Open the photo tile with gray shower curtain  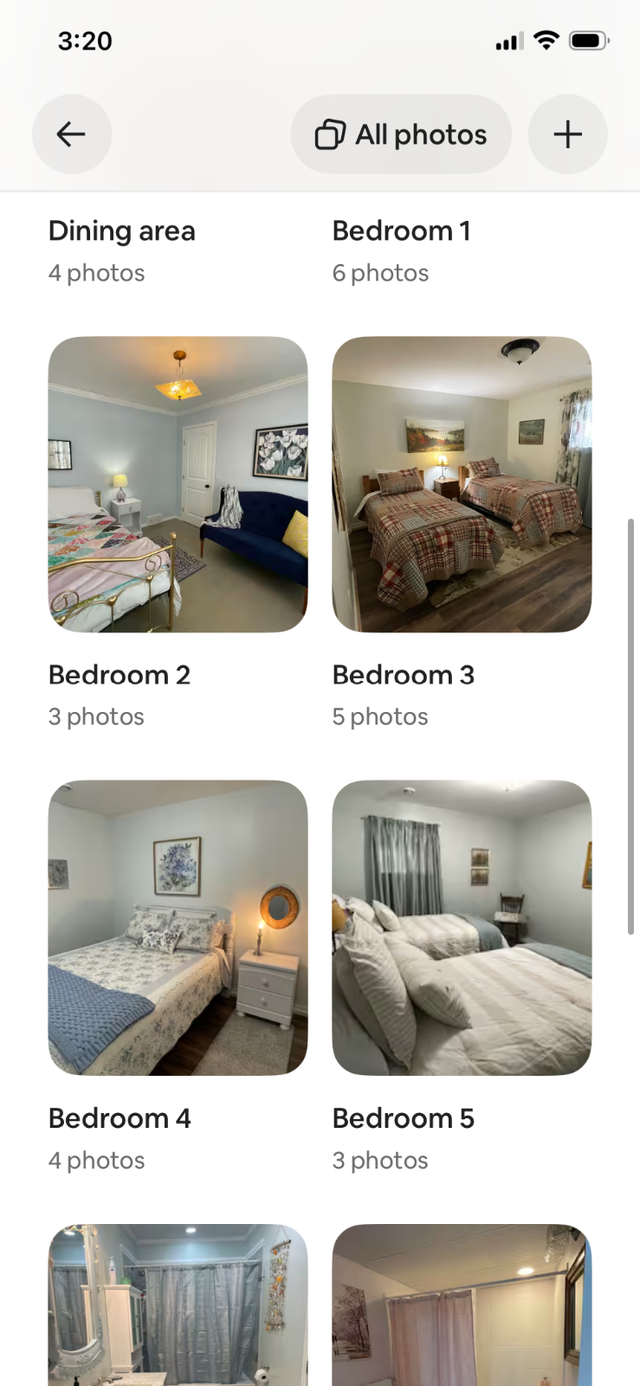pos(178,1304)
